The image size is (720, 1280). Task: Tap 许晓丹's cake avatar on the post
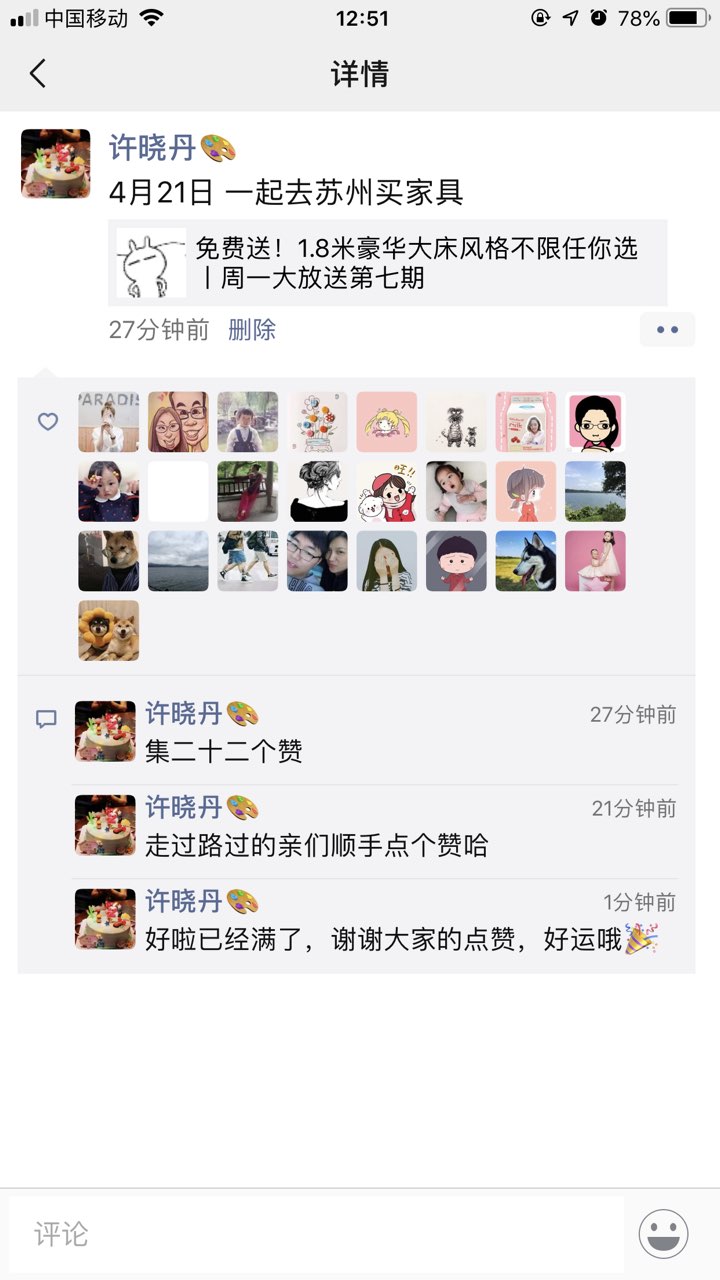[56, 163]
